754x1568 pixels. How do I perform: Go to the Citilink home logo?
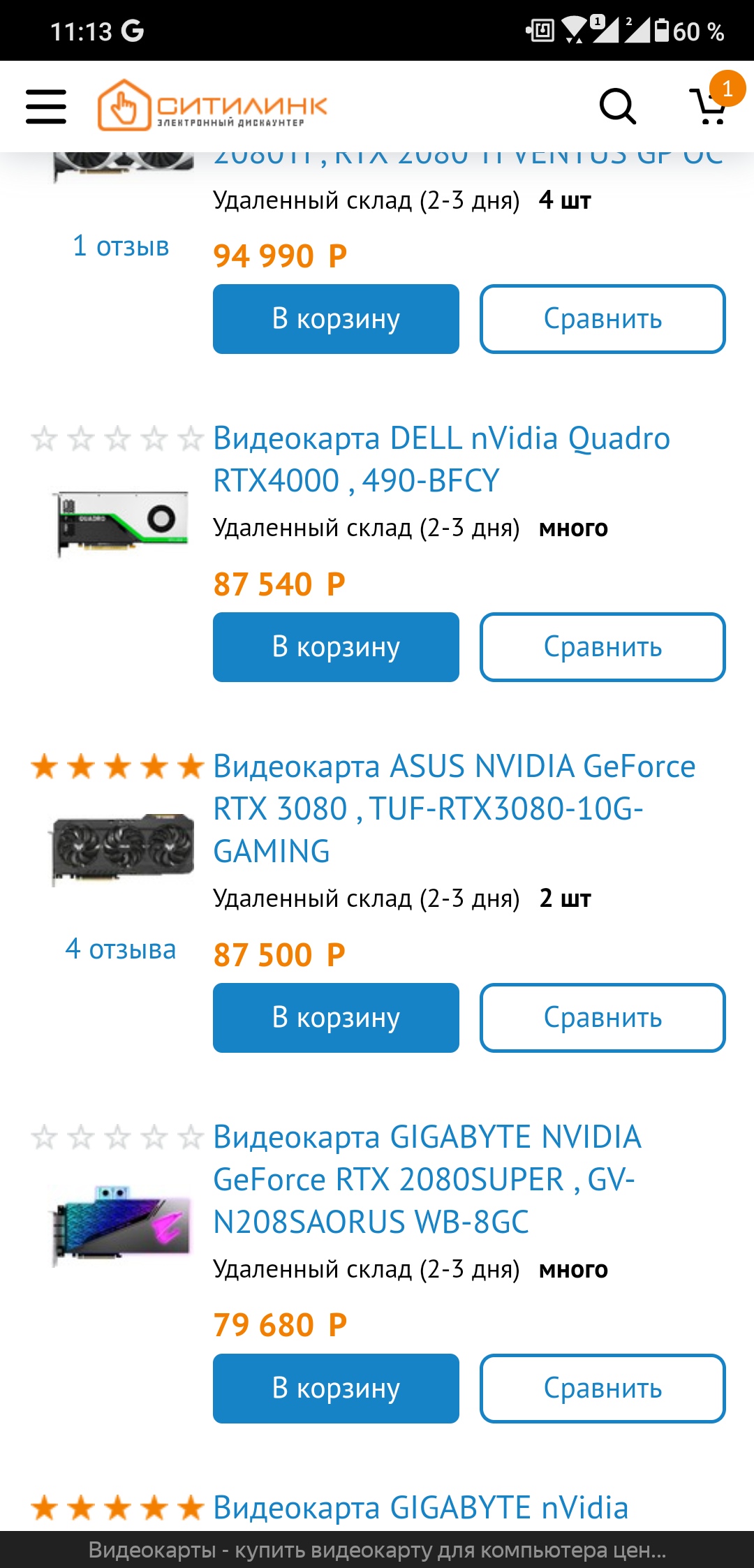click(212, 106)
